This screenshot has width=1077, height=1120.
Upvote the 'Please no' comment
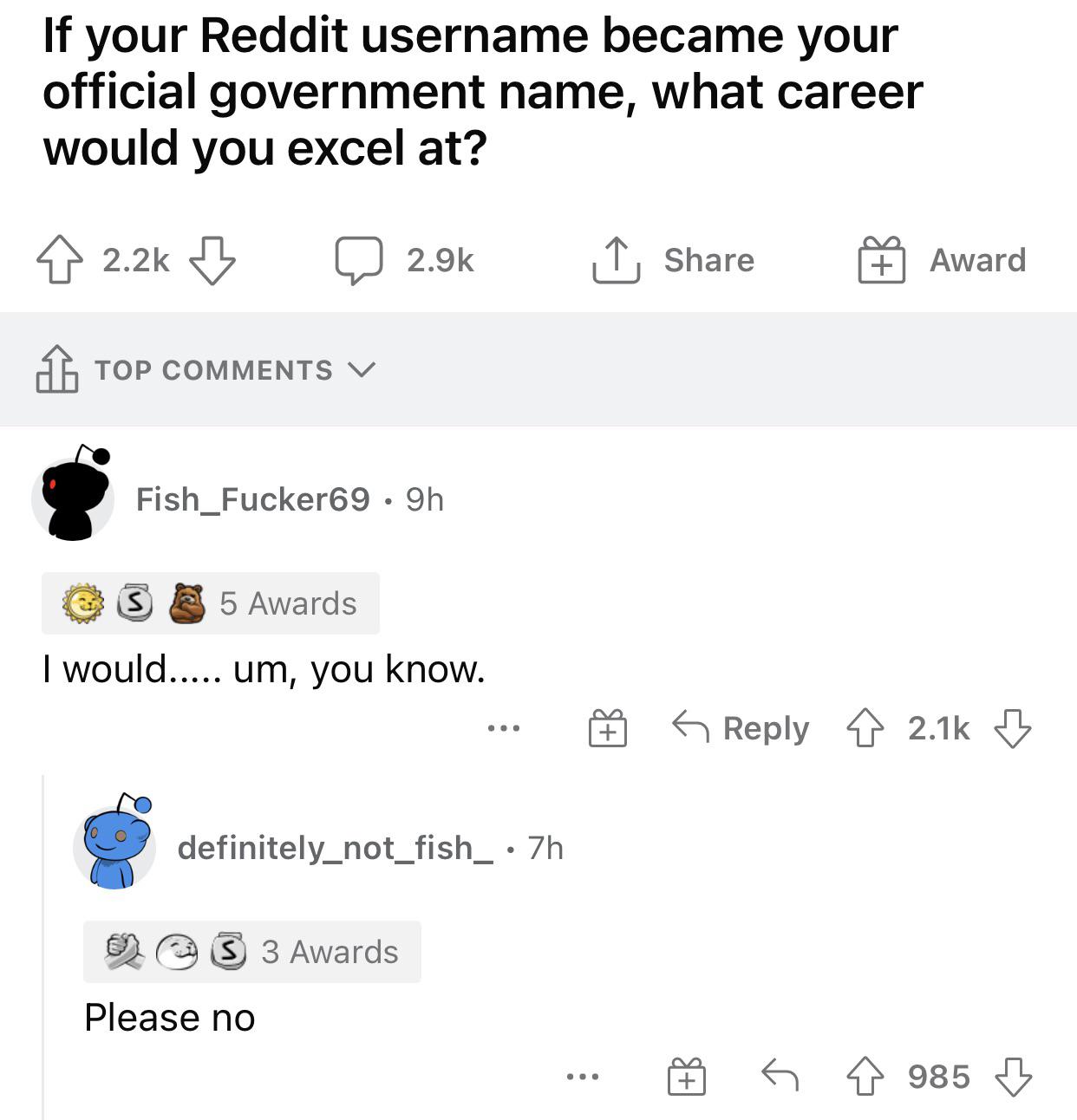point(865,1078)
